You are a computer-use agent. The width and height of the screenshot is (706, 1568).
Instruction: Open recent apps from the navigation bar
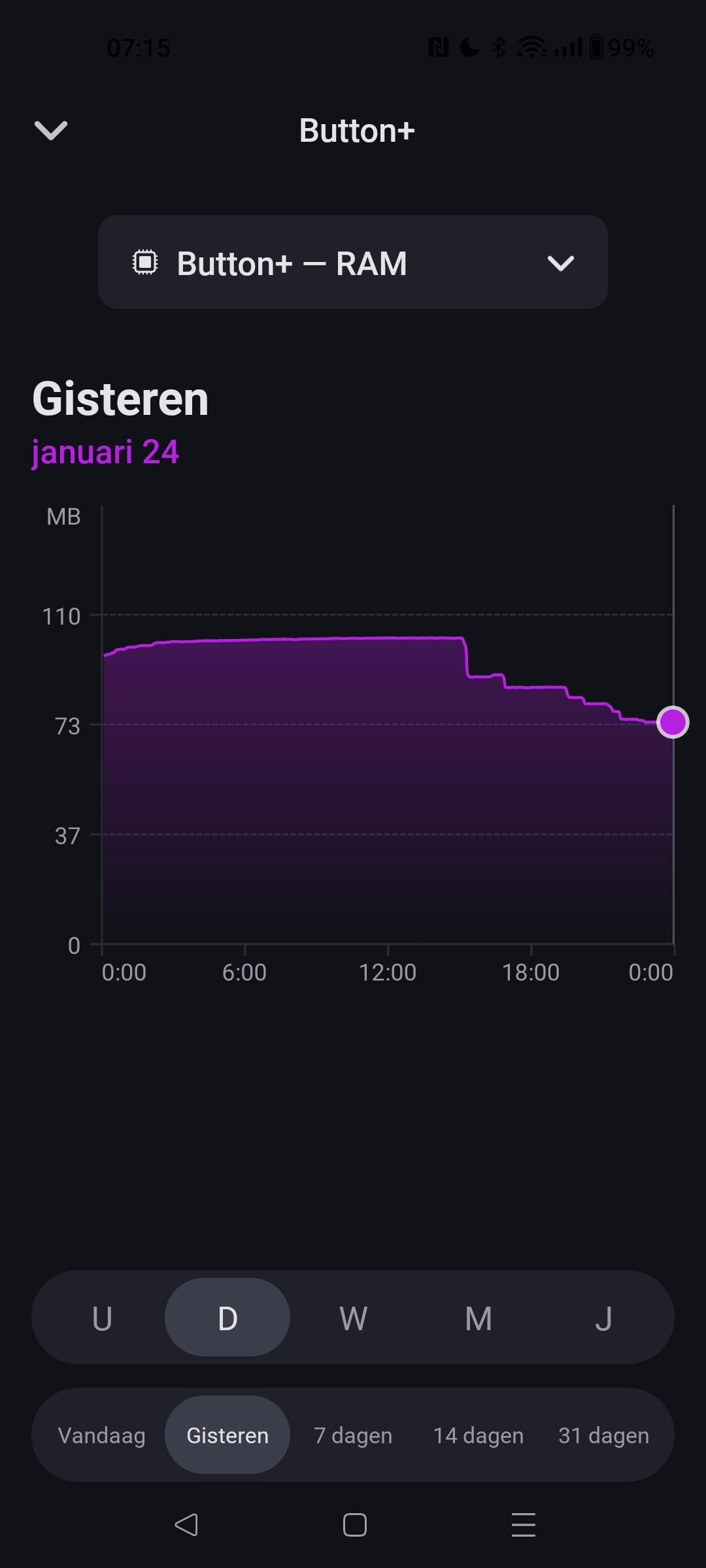pos(523,1525)
